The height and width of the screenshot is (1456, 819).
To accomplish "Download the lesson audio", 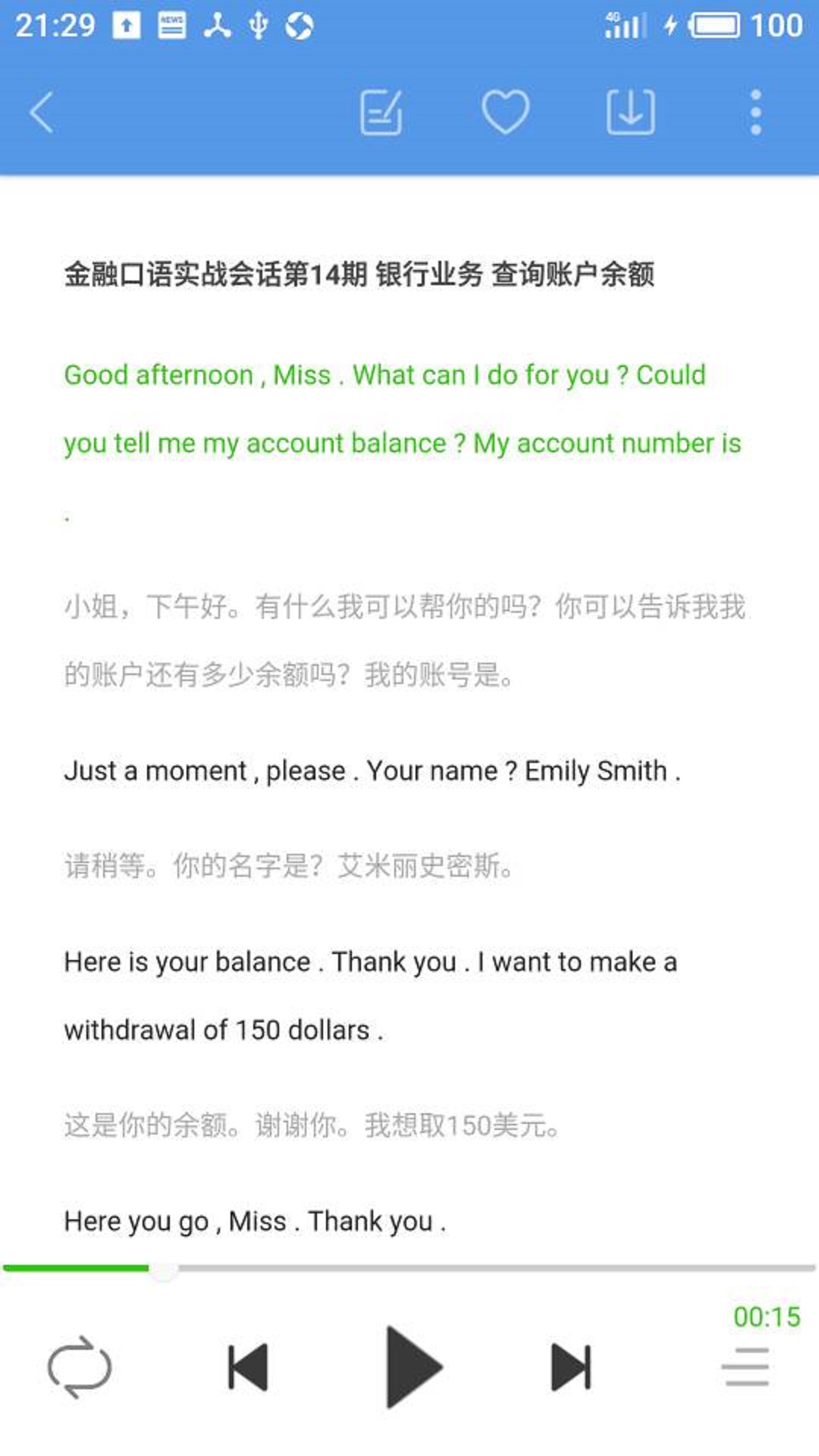I will [629, 112].
